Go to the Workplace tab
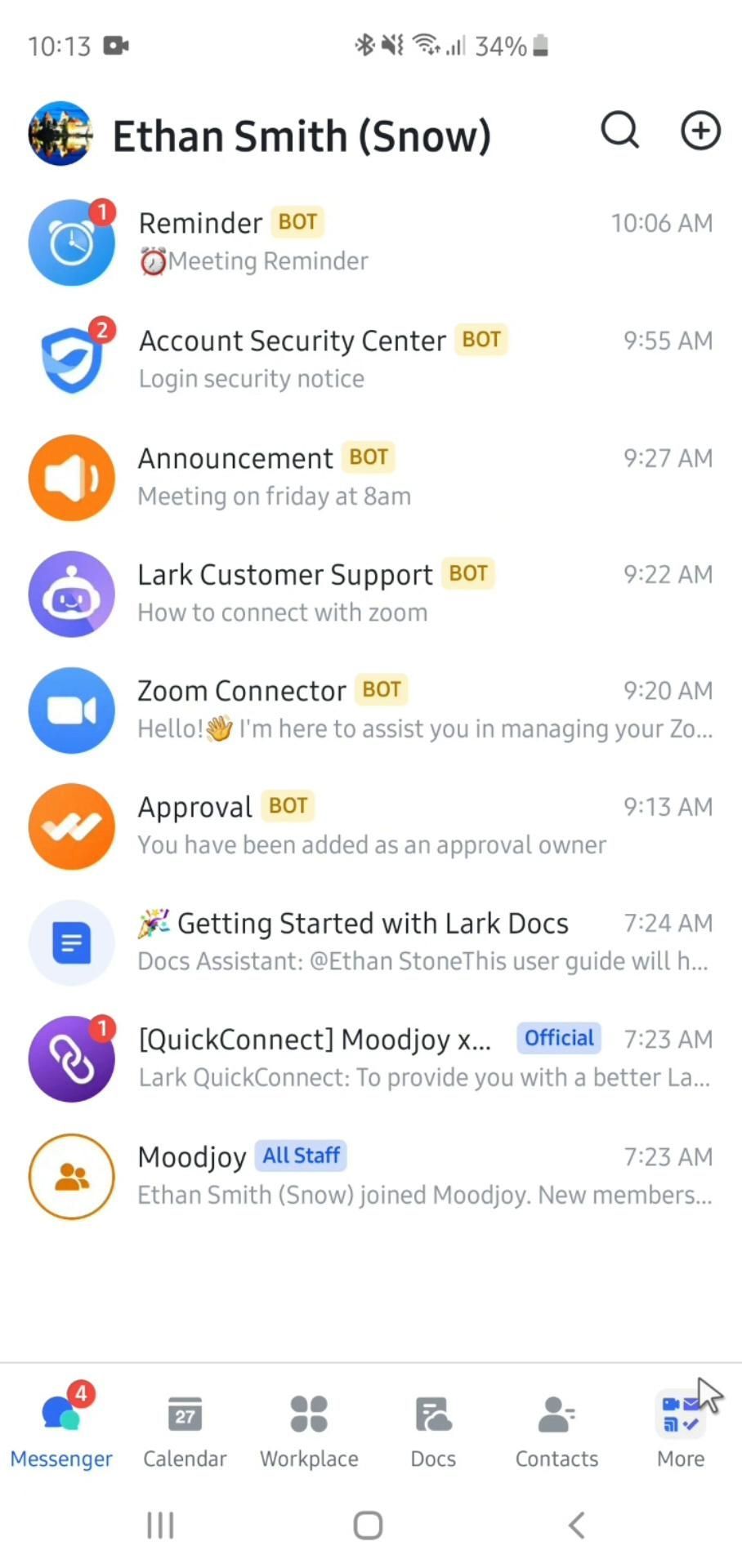Viewport: 742px width, 1568px height. (309, 1429)
